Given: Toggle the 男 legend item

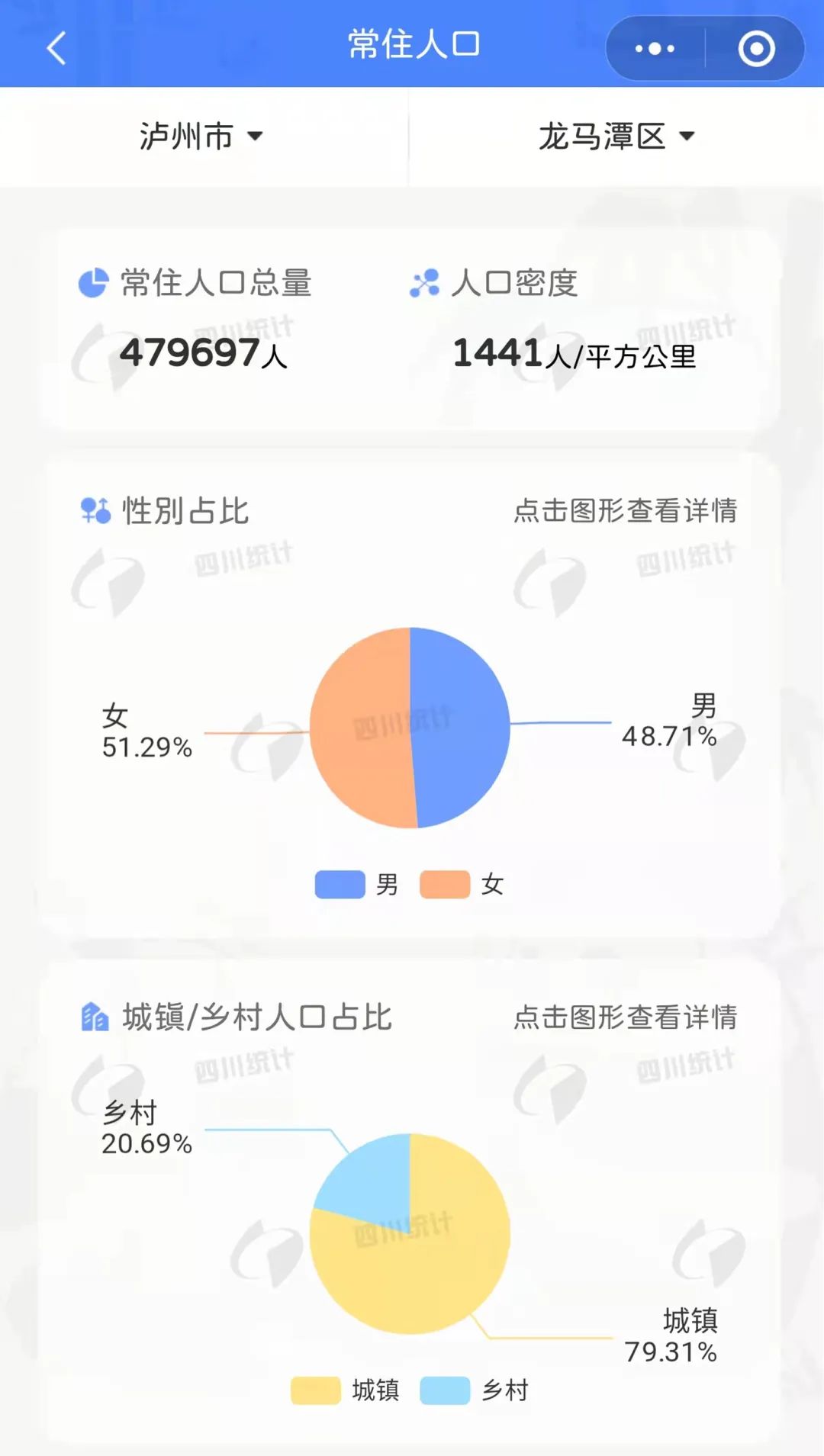Looking at the screenshot, I should (357, 885).
